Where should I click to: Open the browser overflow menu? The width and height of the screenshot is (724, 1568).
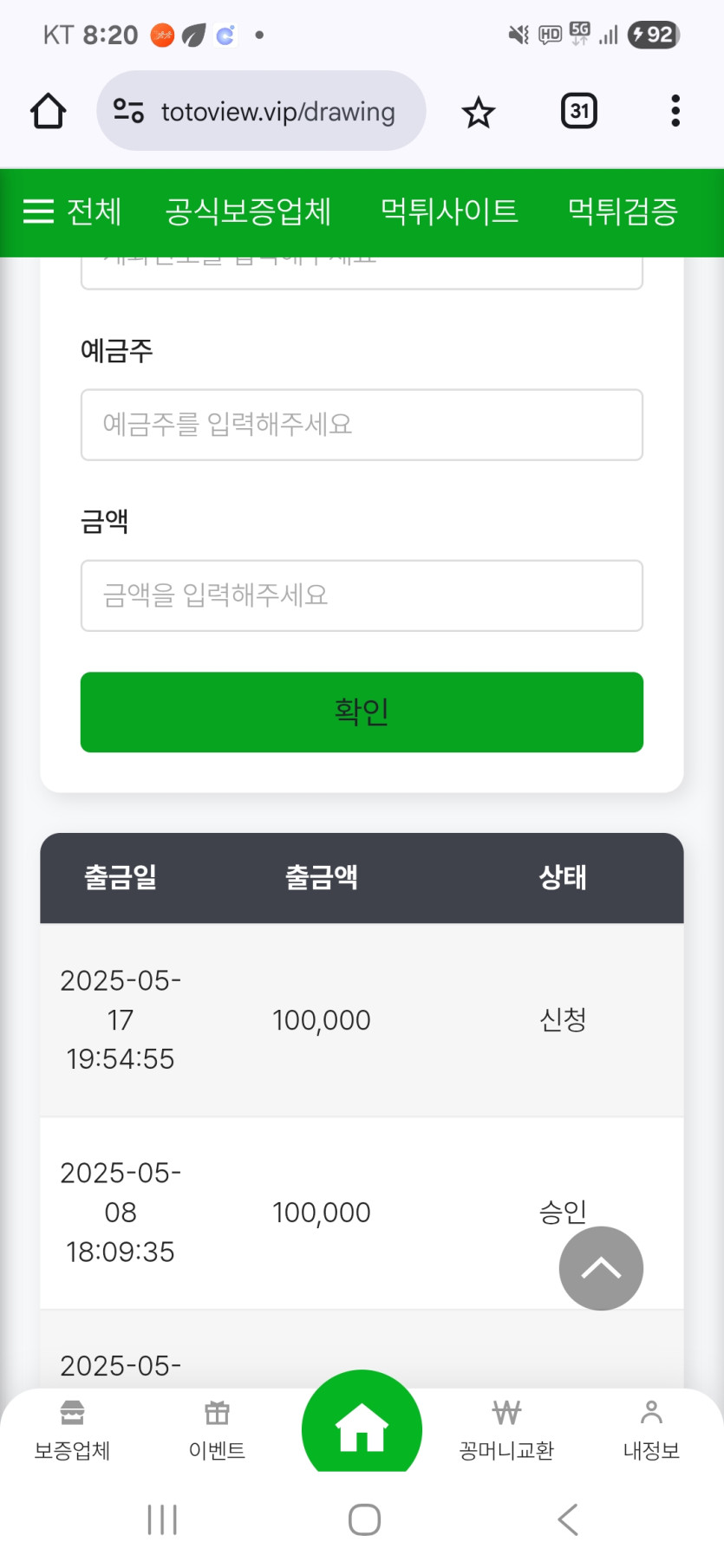click(675, 111)
